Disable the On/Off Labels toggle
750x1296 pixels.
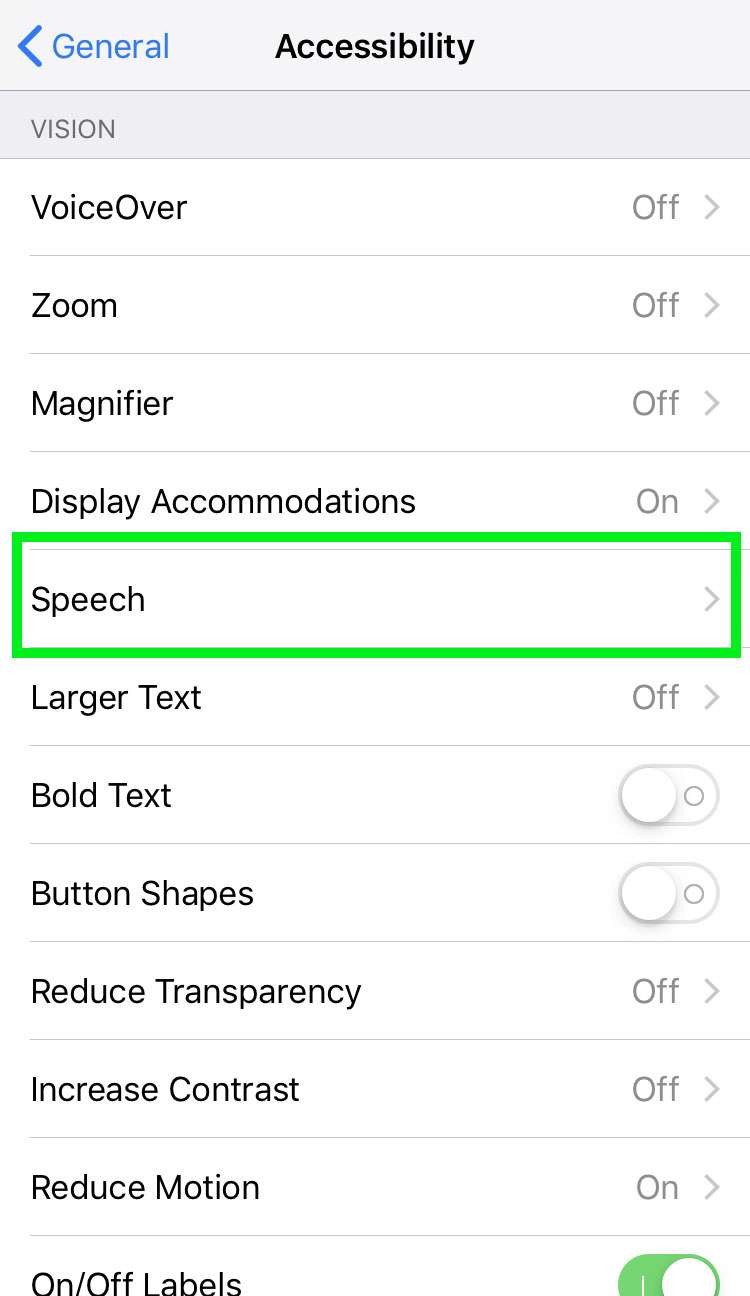[x=670, y=1280]
